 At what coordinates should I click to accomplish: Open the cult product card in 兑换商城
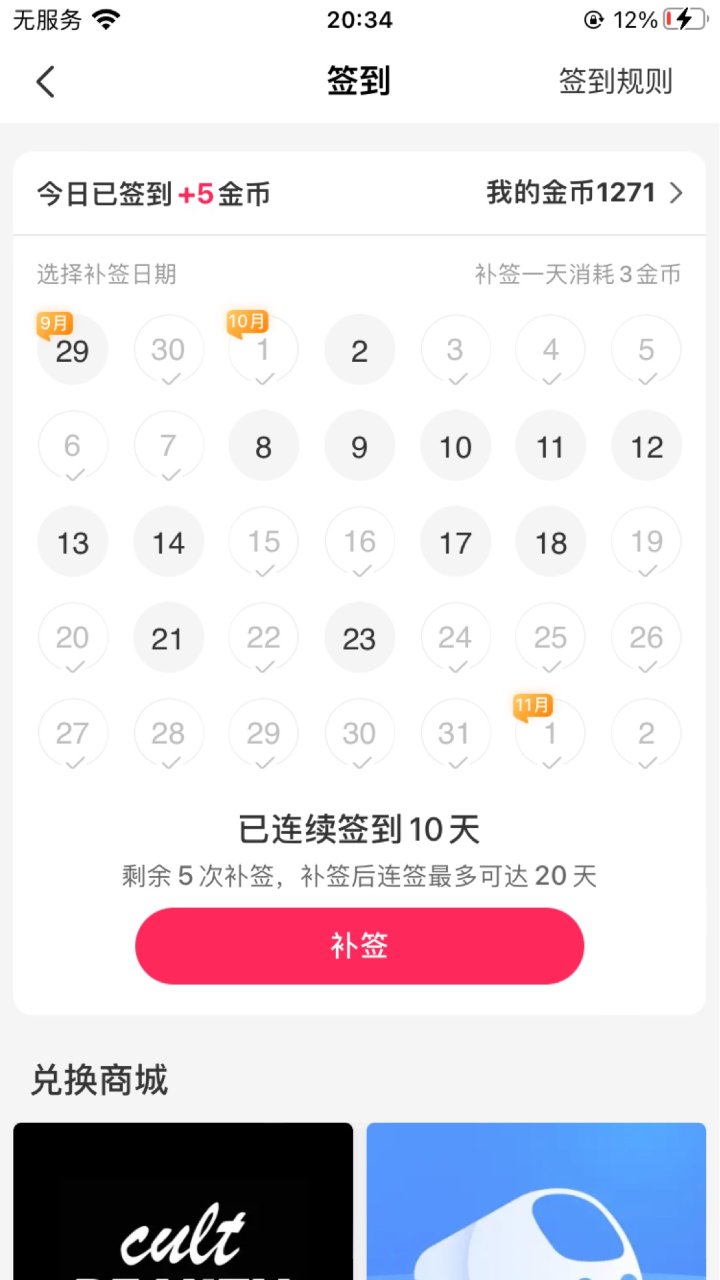click(183, 1200)
